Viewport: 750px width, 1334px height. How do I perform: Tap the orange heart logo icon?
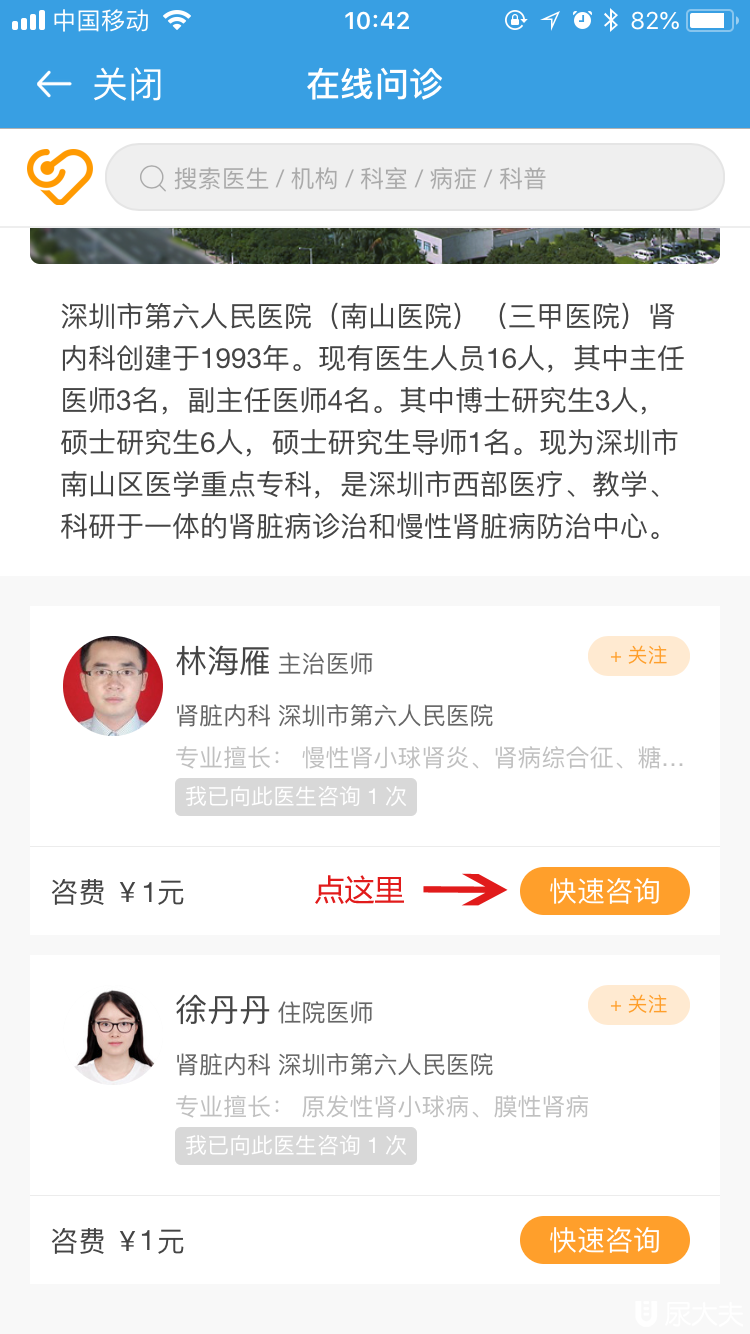59,177
